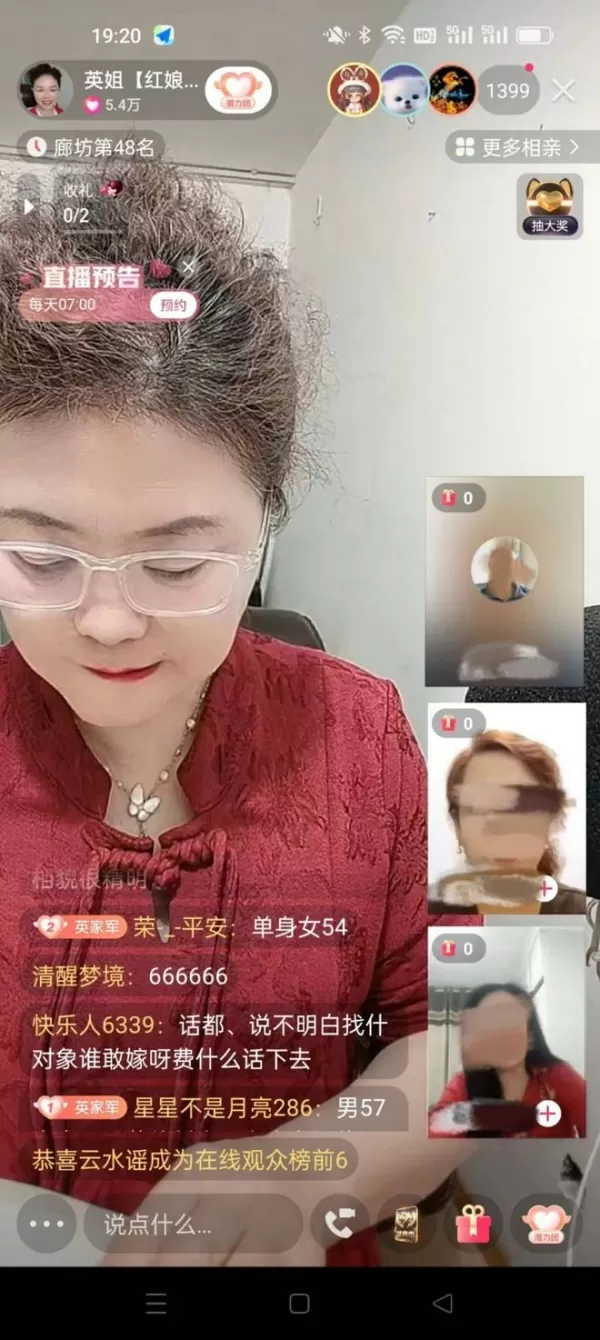The image size is (600, 1340).
Task: Open the three-dot more options menu
Action: pyautogui.click(x=46, y=1224)
